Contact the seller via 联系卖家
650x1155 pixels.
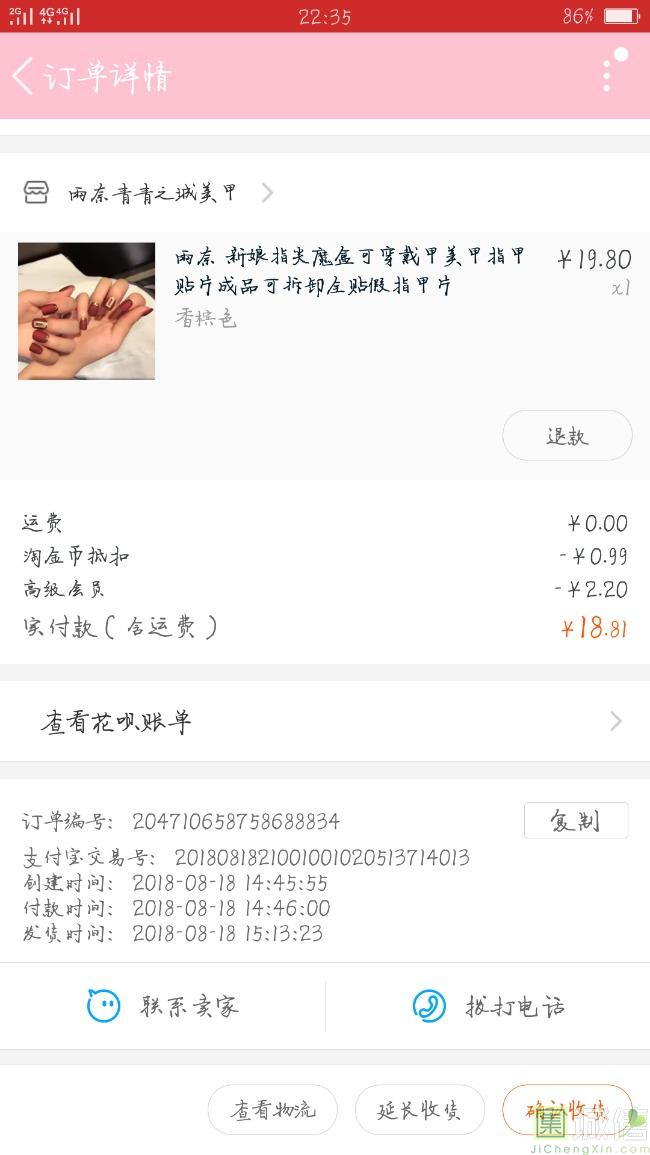[163, 1006]
